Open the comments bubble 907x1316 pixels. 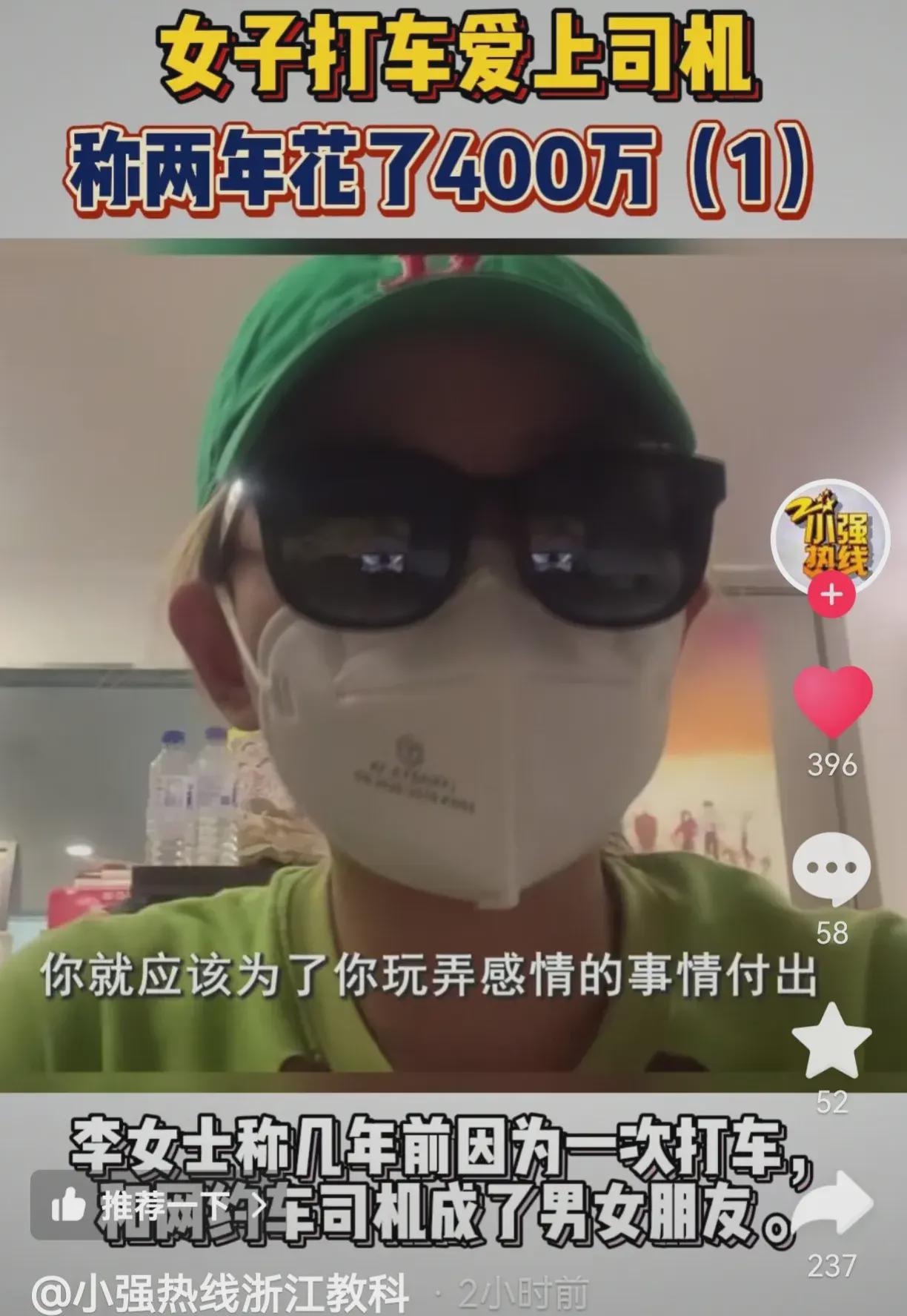pos(831,867)
